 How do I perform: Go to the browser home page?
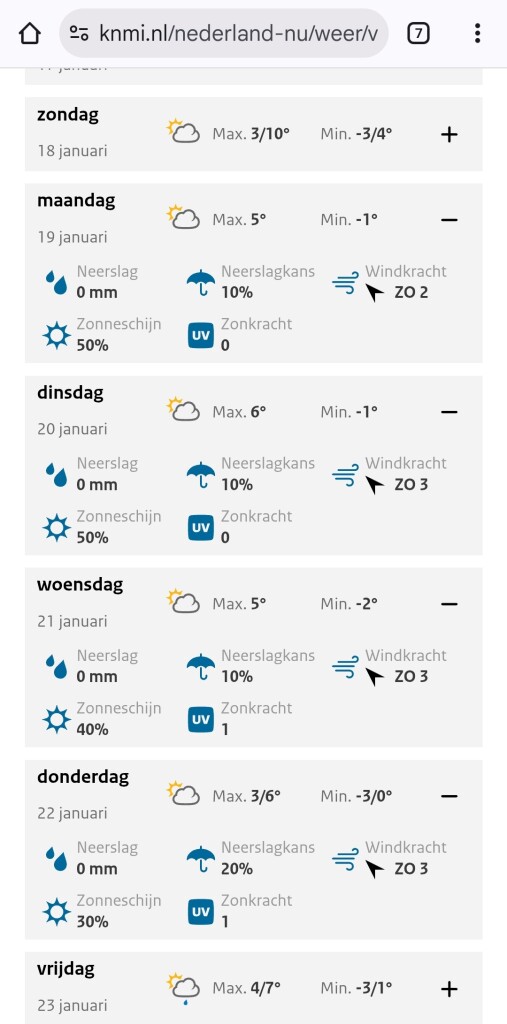click(29, 33)
